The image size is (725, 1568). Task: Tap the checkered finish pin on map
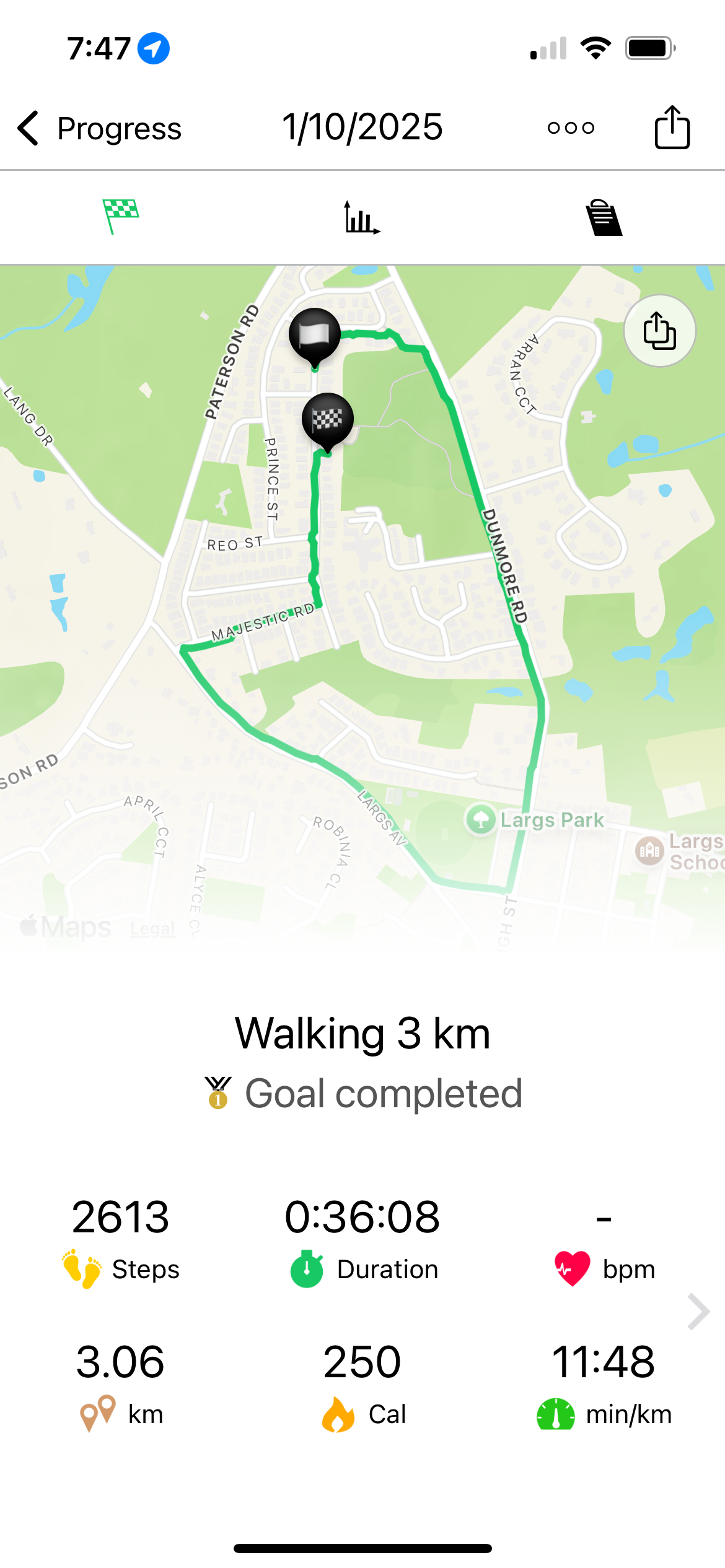[328, 420]
